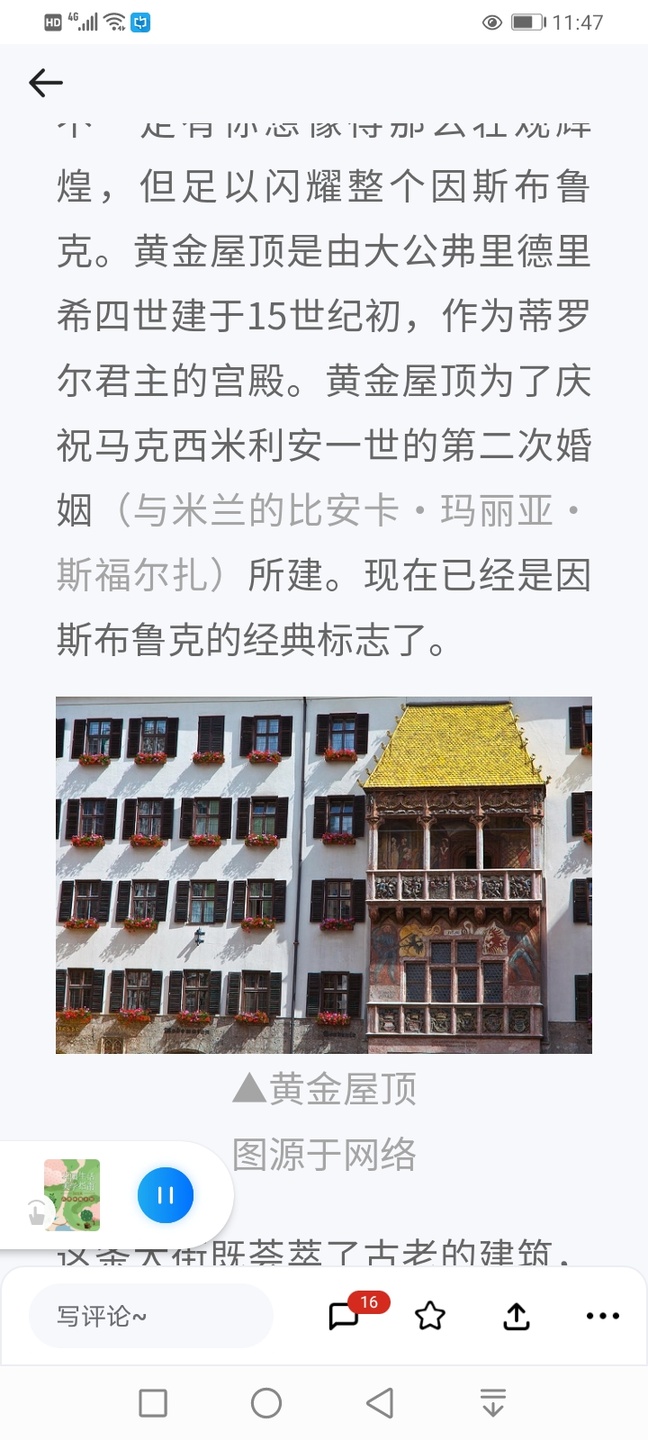View the Golden Roof photo full screen
Viewport: 648px width, 1440px height.
click(324, 875)
